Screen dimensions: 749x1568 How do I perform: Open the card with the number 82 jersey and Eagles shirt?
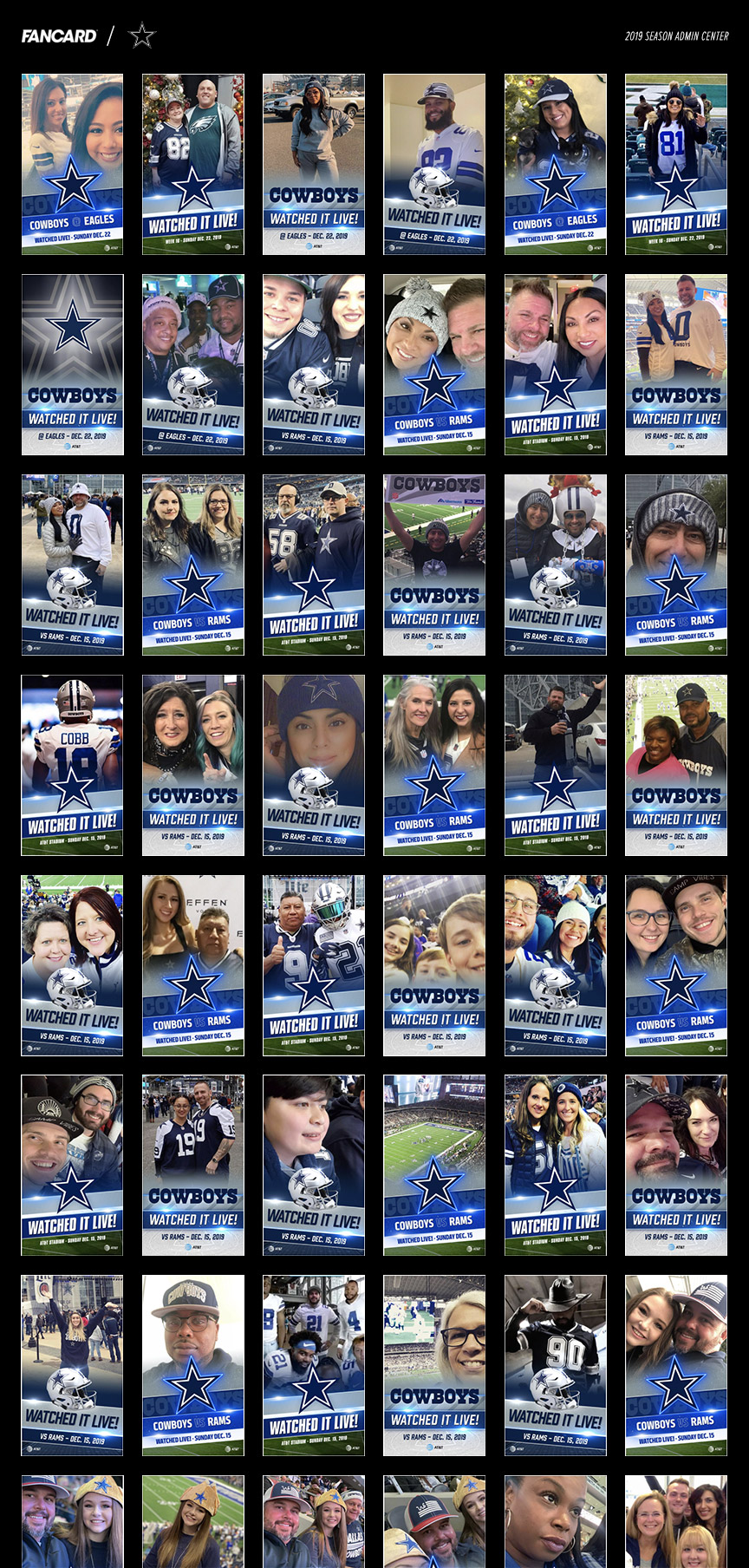pyautogui.click(x=193, y=164)
